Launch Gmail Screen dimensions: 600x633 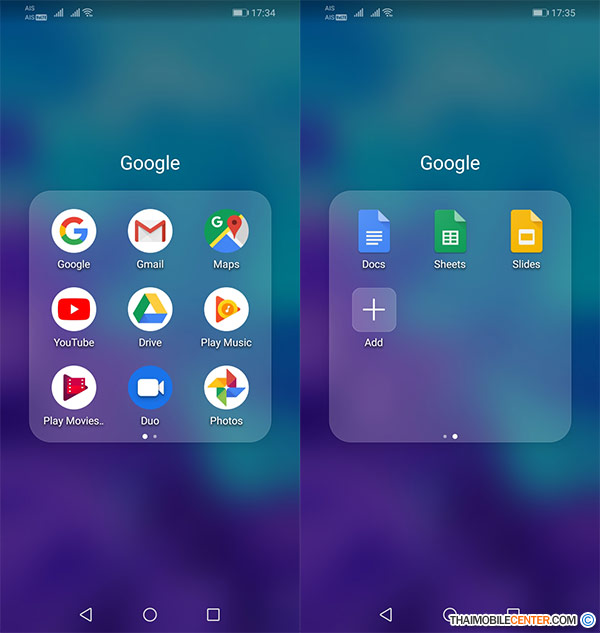click(x=150, y=231)
